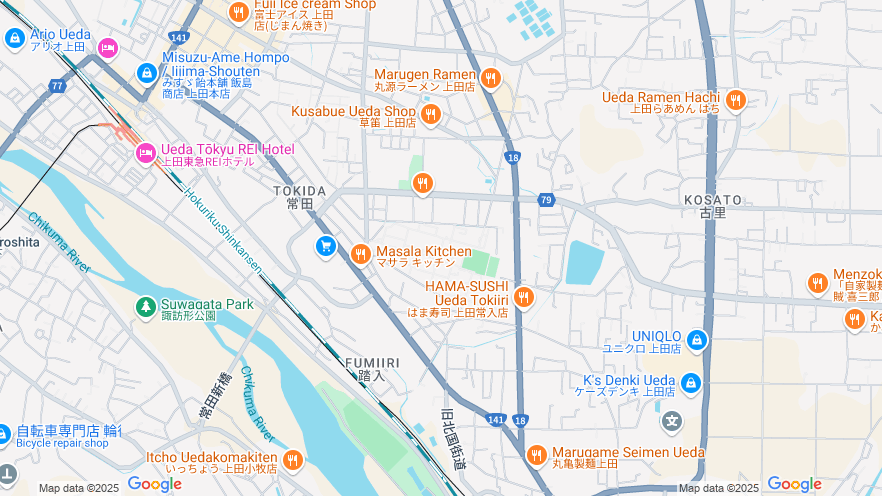The height and width of the screenshot is (496, 882).
Task: Select the Kusabue Ueda Shop marker
Action: pyautogui.click(x=431, y=115)
